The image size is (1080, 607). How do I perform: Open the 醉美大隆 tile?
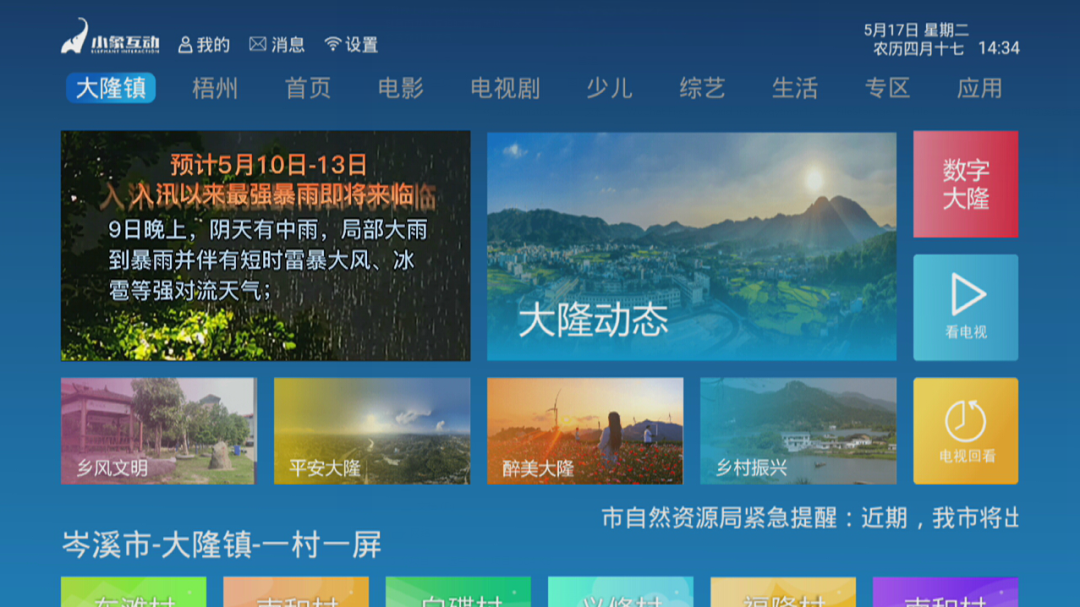585,431
